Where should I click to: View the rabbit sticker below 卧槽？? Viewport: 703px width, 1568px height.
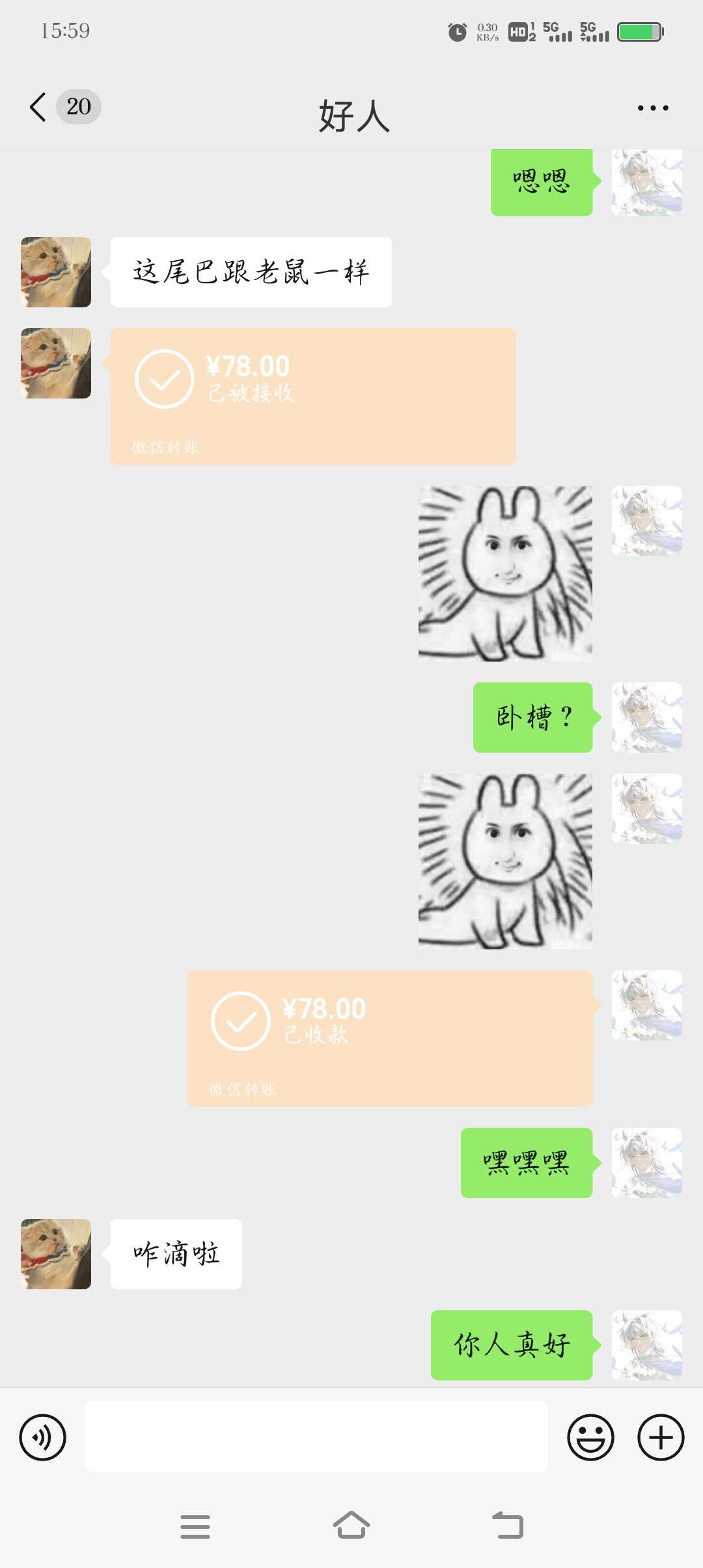tap(505, 861)
